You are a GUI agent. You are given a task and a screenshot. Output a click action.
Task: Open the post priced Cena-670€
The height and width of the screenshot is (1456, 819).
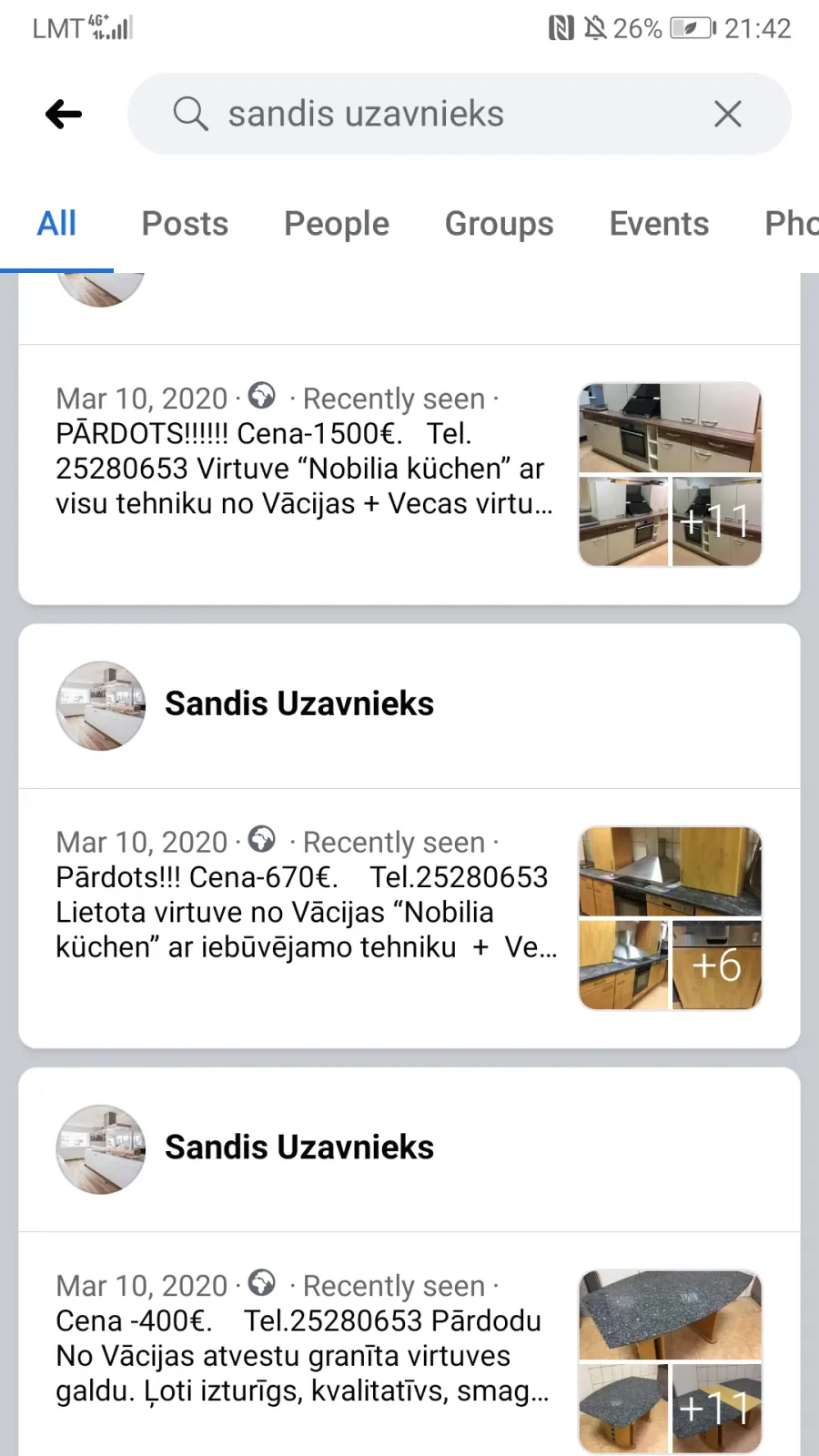click(307, 895)
